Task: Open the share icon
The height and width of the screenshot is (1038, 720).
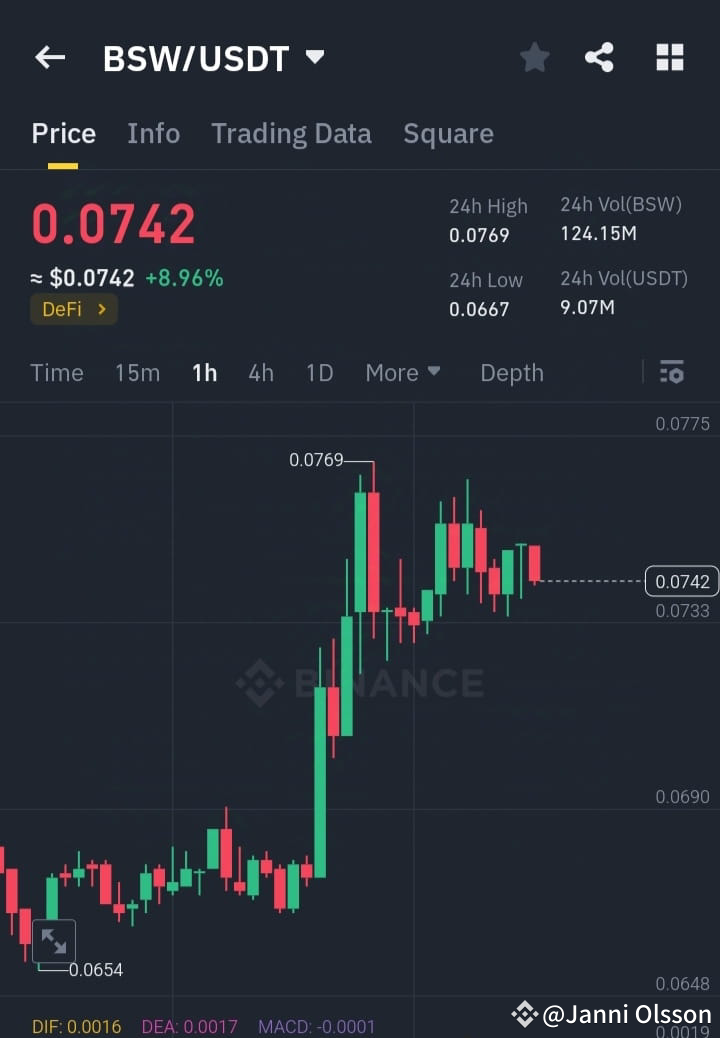Action: 600,57
